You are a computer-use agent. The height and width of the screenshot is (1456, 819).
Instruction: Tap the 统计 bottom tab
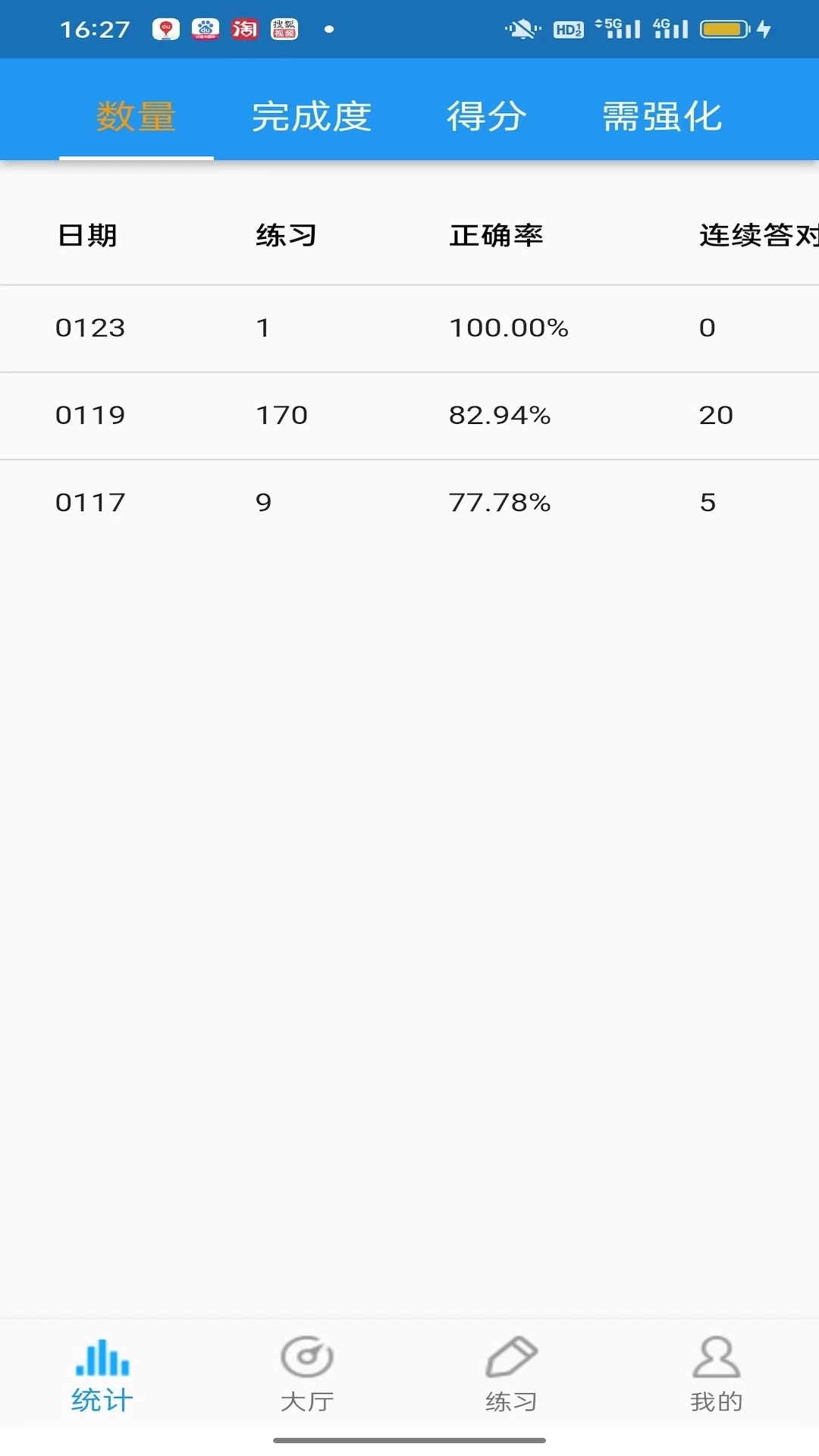click(x=102, y=1374)
